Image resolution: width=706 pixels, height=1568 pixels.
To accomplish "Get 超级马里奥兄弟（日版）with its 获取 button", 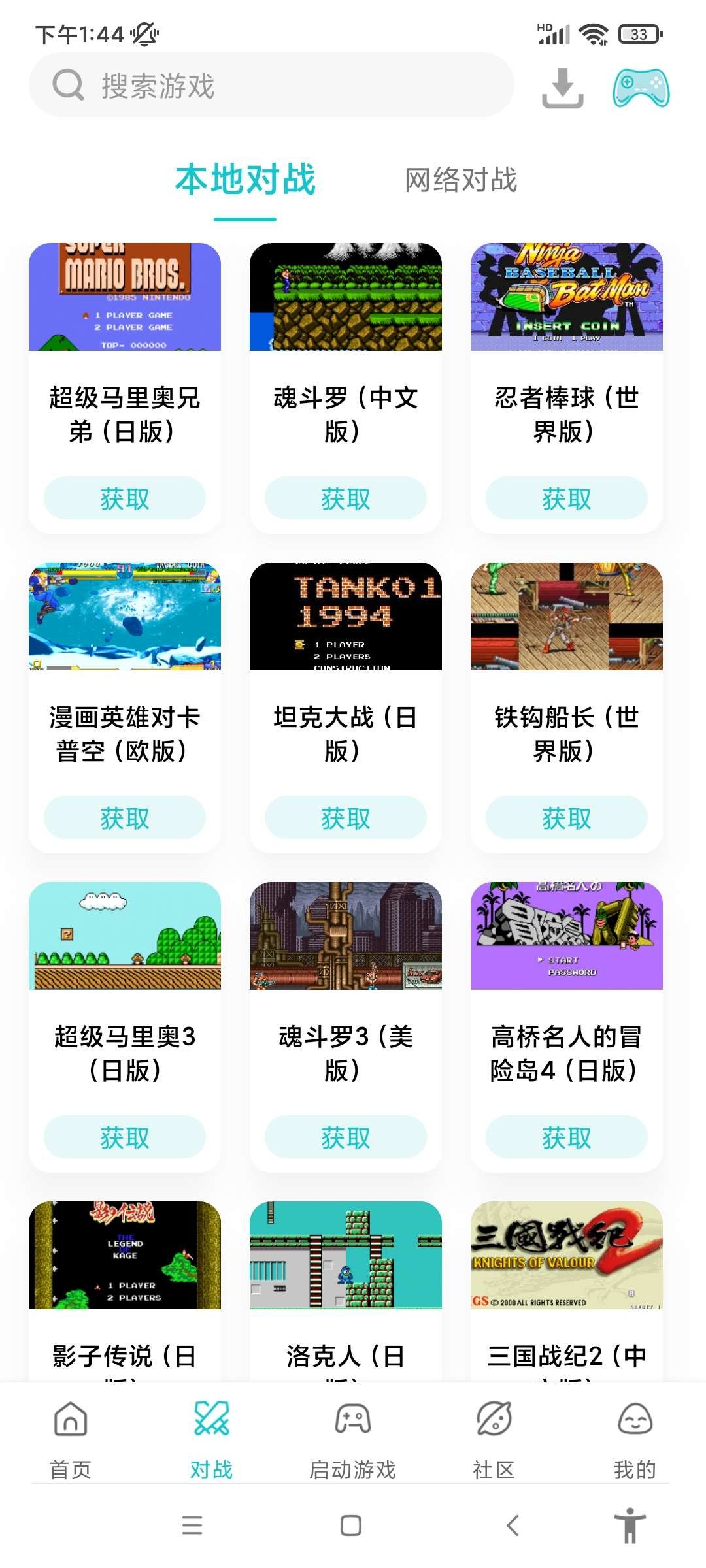I will coord(125,498).
